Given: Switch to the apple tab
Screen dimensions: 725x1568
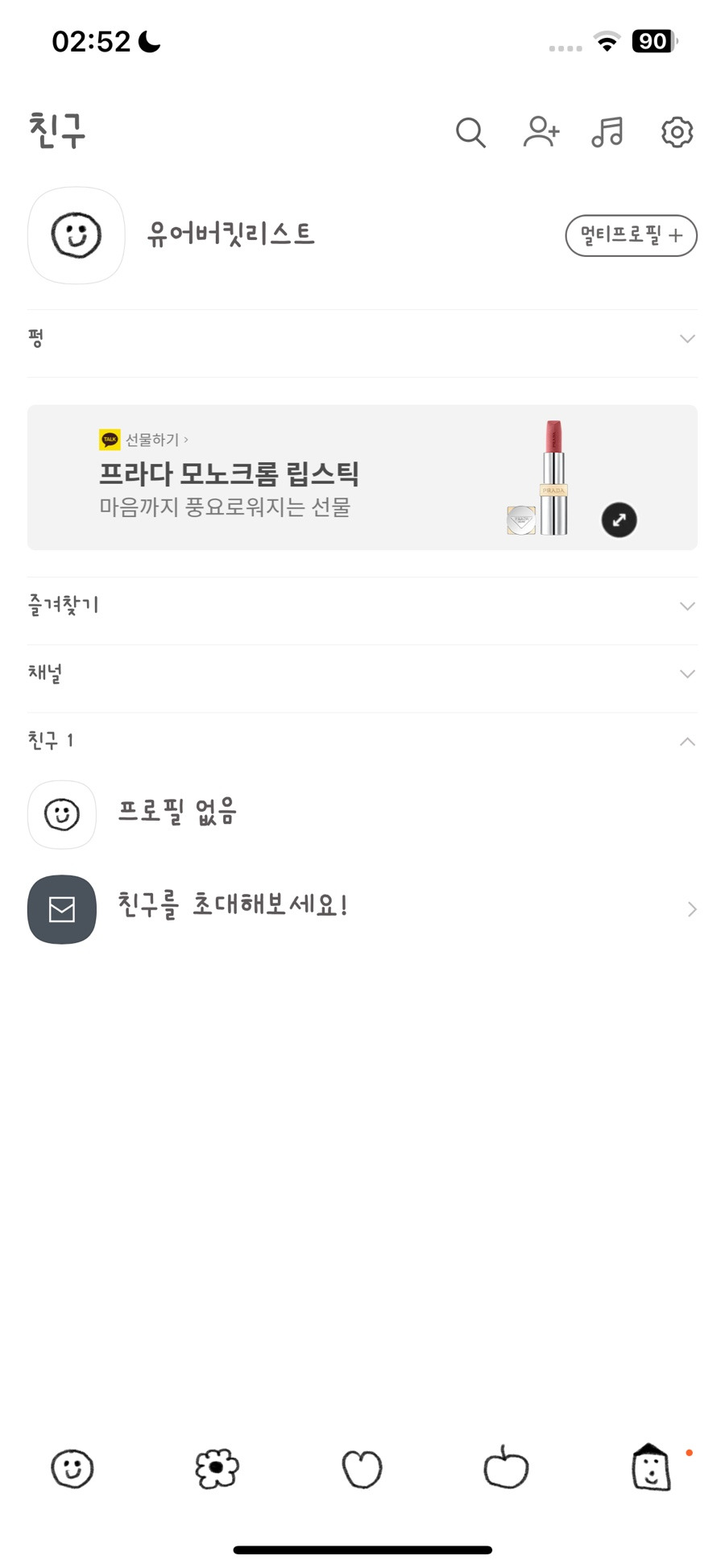Looking at the screenshot, I should 506,1468.
